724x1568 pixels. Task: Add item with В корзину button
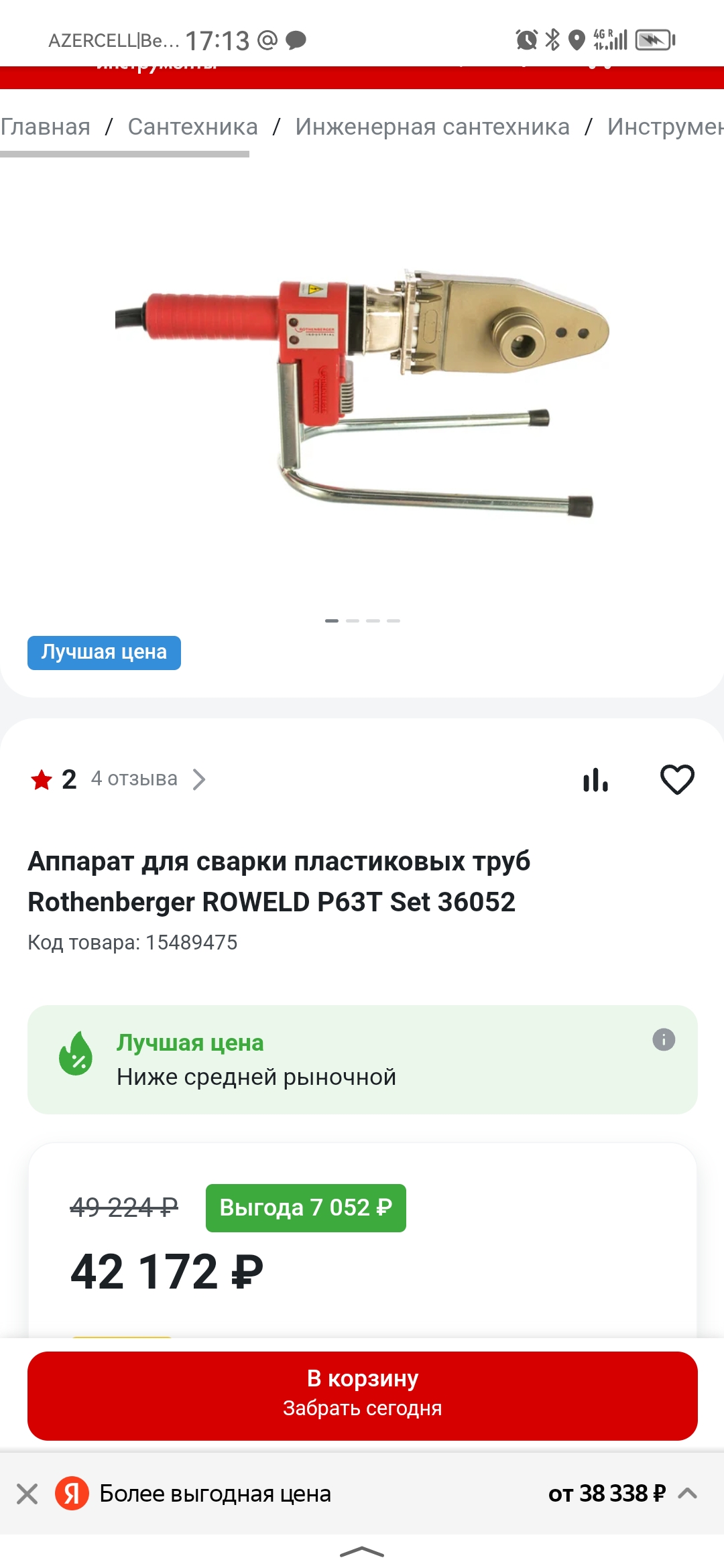[362, 1396]
